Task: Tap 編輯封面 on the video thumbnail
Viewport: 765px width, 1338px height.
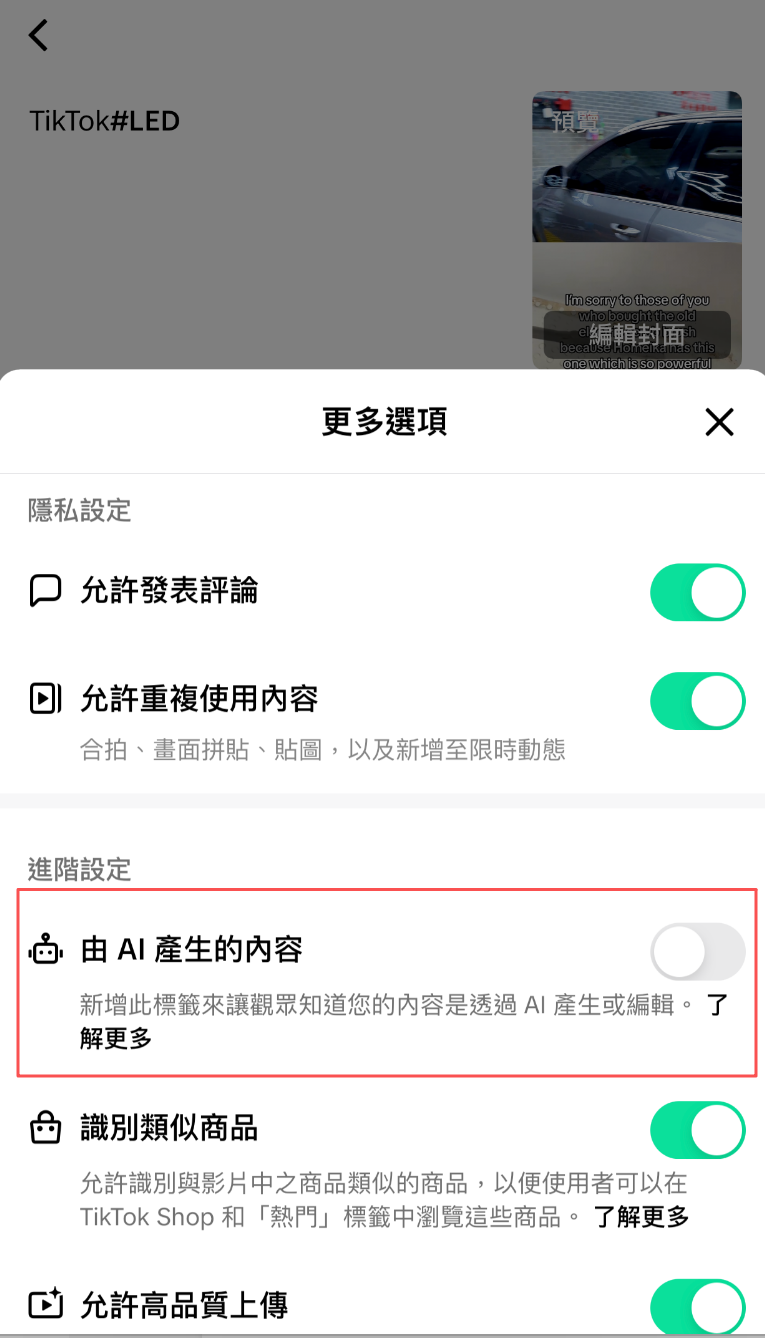Action: [x=637, y=334]
